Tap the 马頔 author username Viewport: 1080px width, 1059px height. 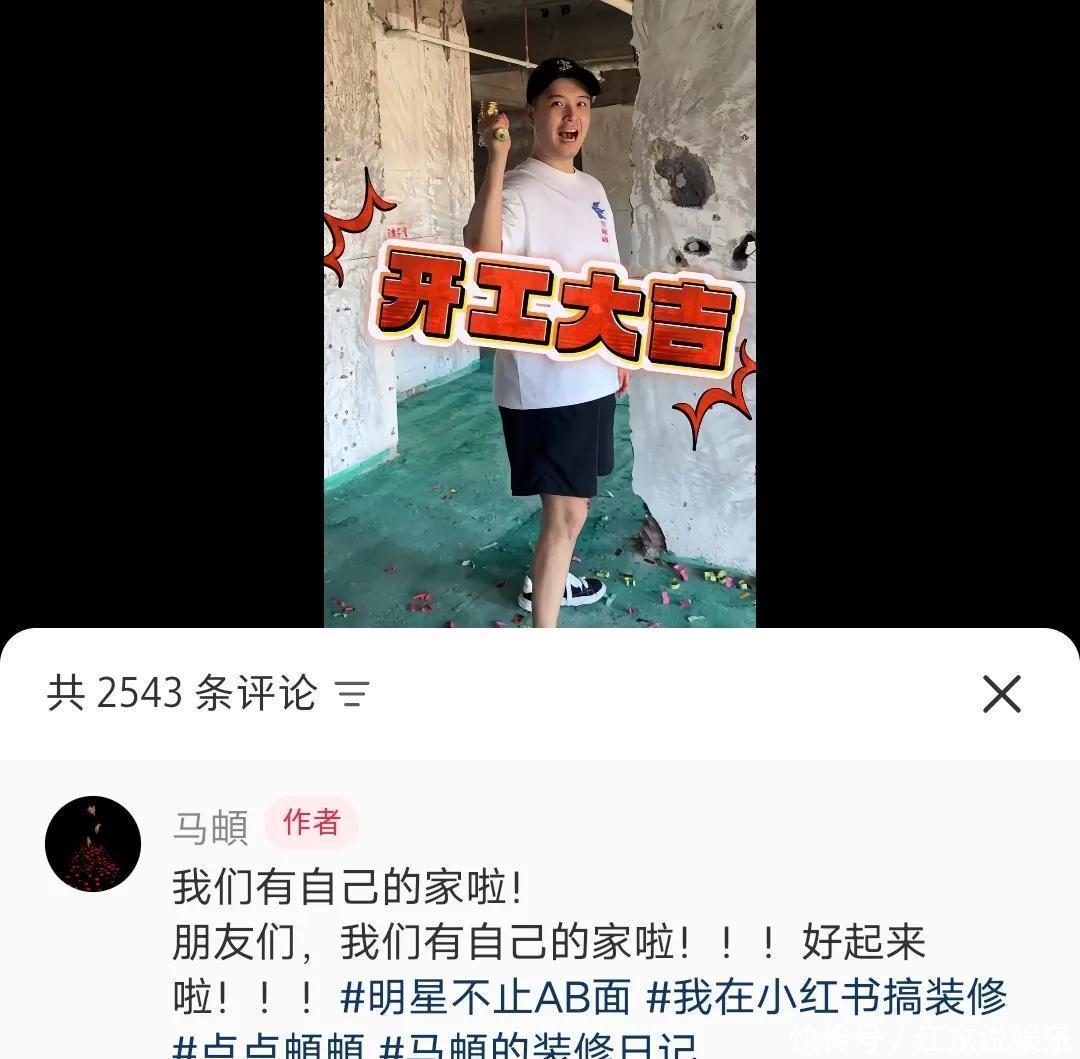click(211, 827)
